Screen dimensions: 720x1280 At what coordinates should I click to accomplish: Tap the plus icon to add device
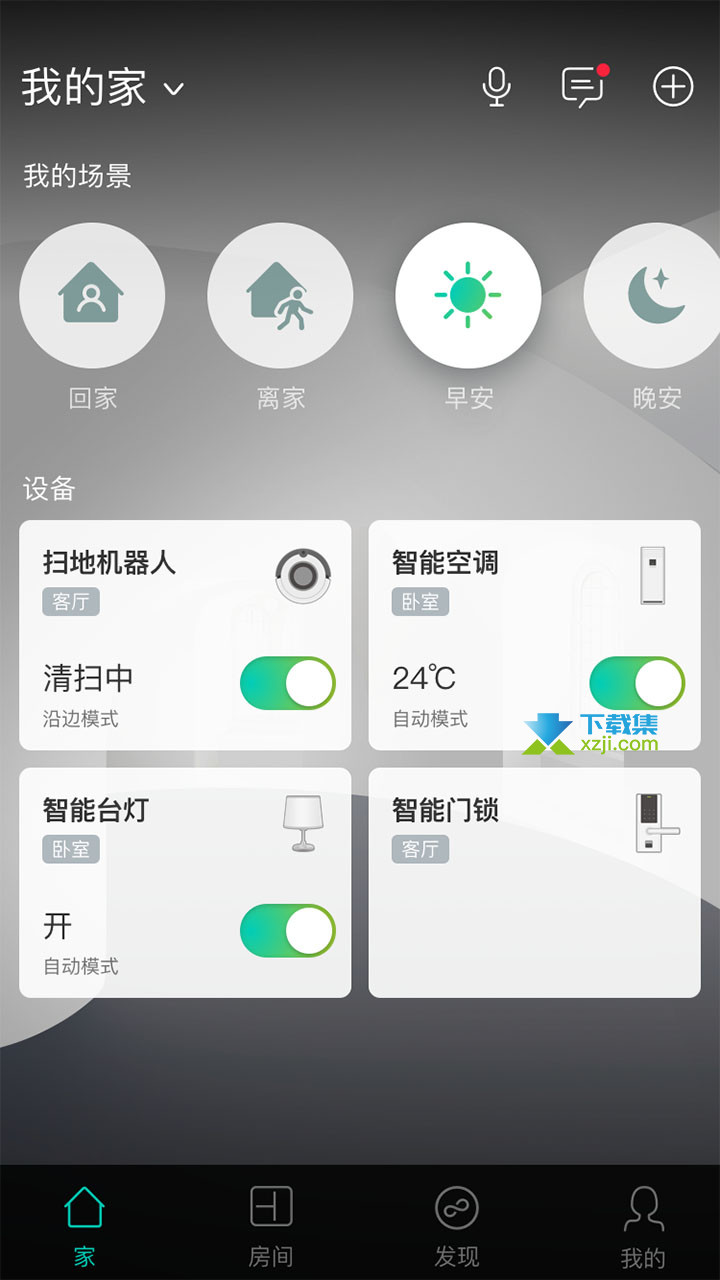tap(673, 87)
